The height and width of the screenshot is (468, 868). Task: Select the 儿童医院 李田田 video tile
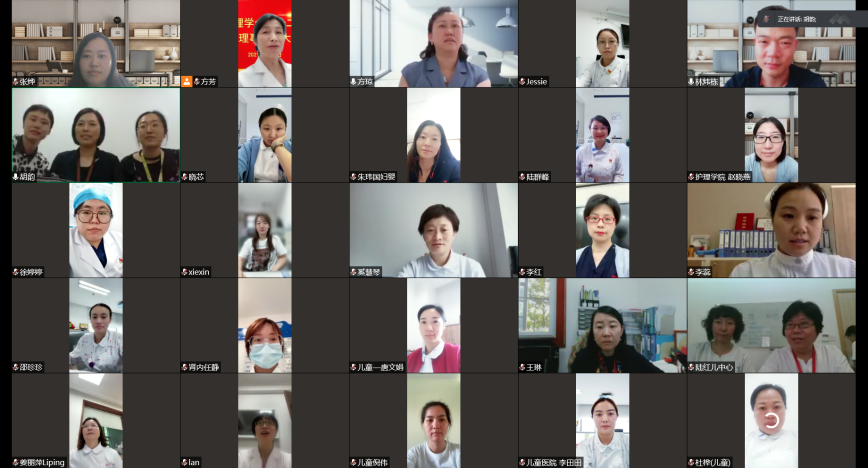point(602,420)
